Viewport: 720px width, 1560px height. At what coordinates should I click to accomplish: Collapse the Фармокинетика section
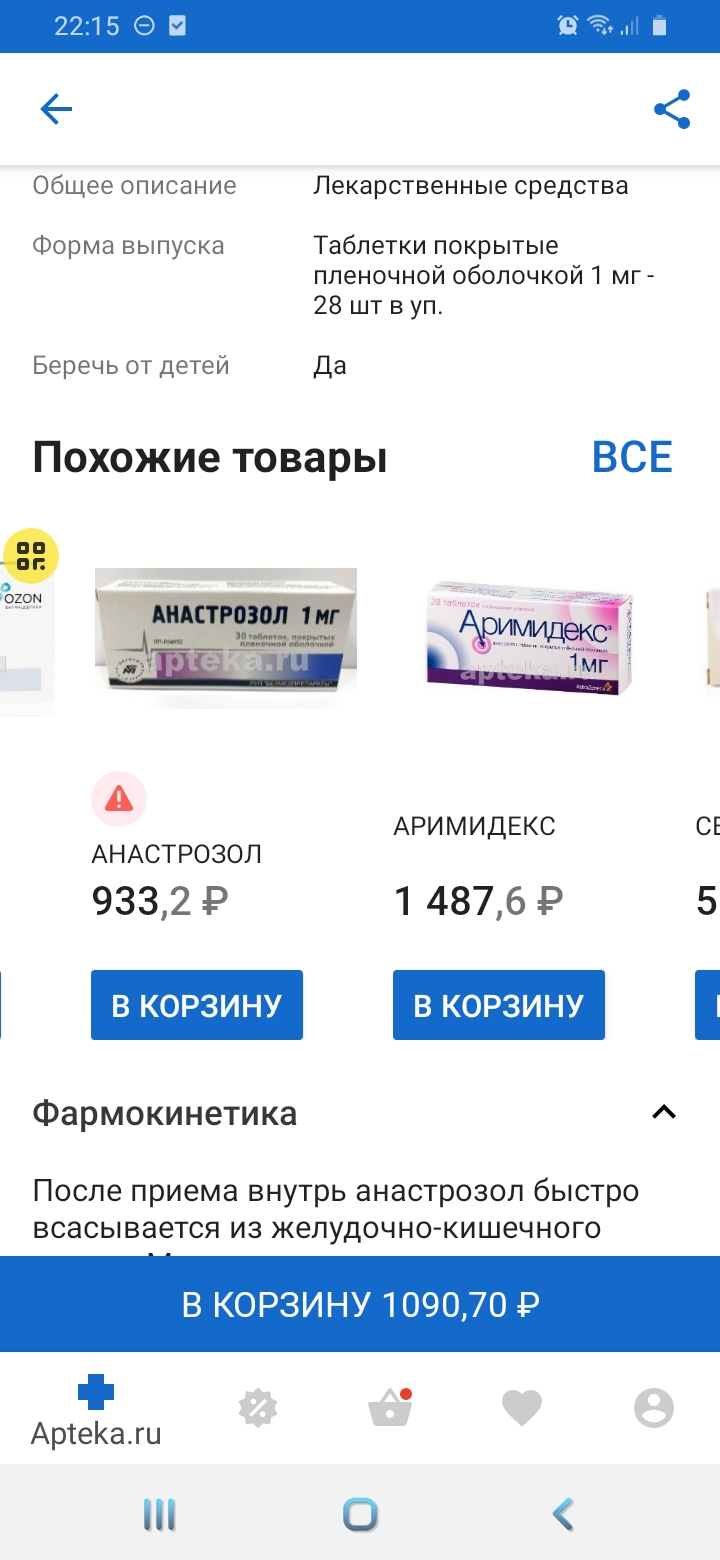point(664,1112)
